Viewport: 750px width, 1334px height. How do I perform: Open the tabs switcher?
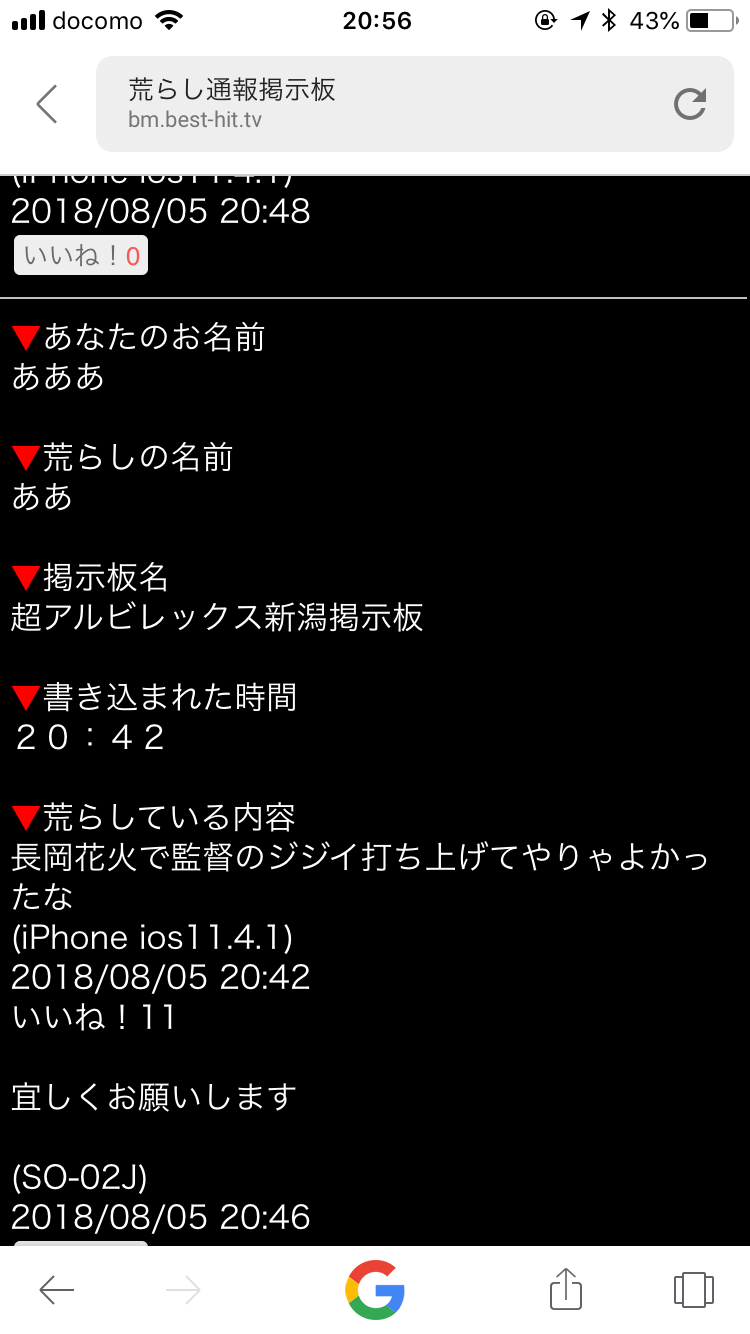coord(693,1290)
